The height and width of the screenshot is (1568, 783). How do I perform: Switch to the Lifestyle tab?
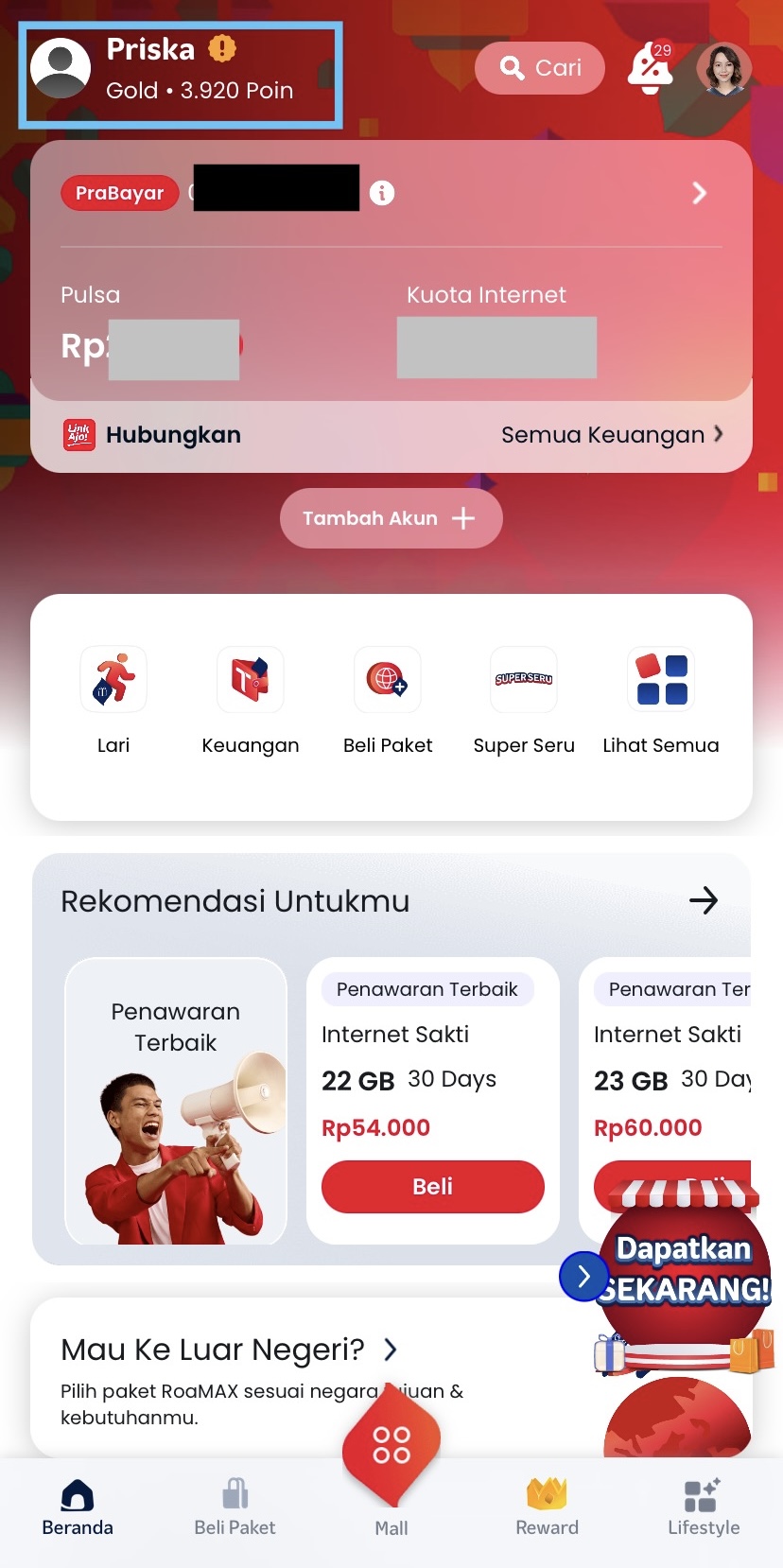pos(703,1507)
